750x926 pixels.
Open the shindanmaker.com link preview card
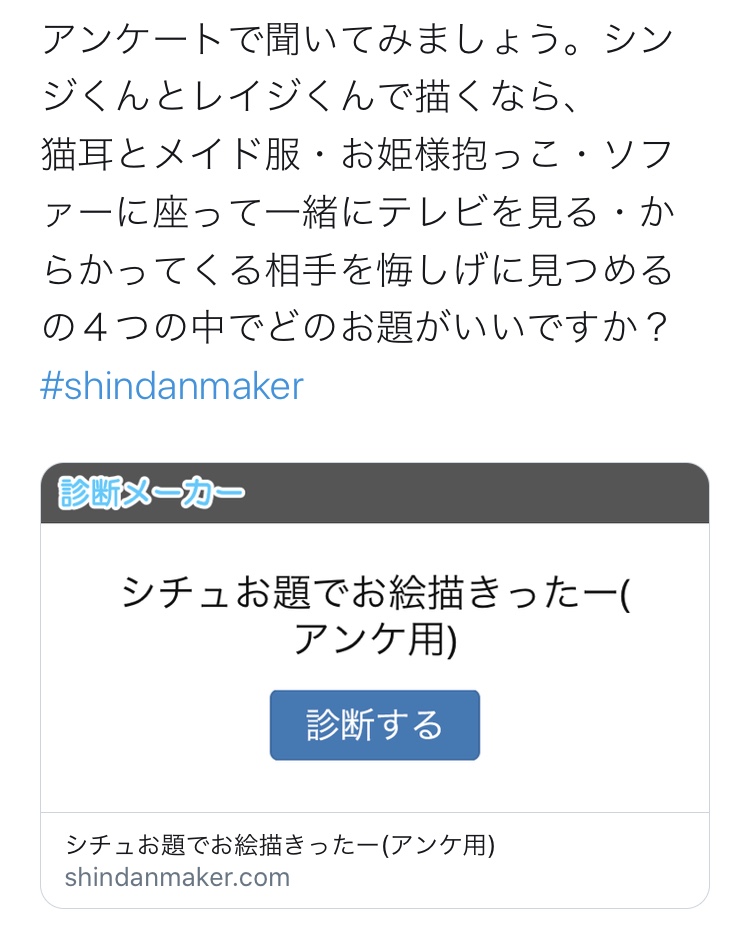click(x=374, y=859)
